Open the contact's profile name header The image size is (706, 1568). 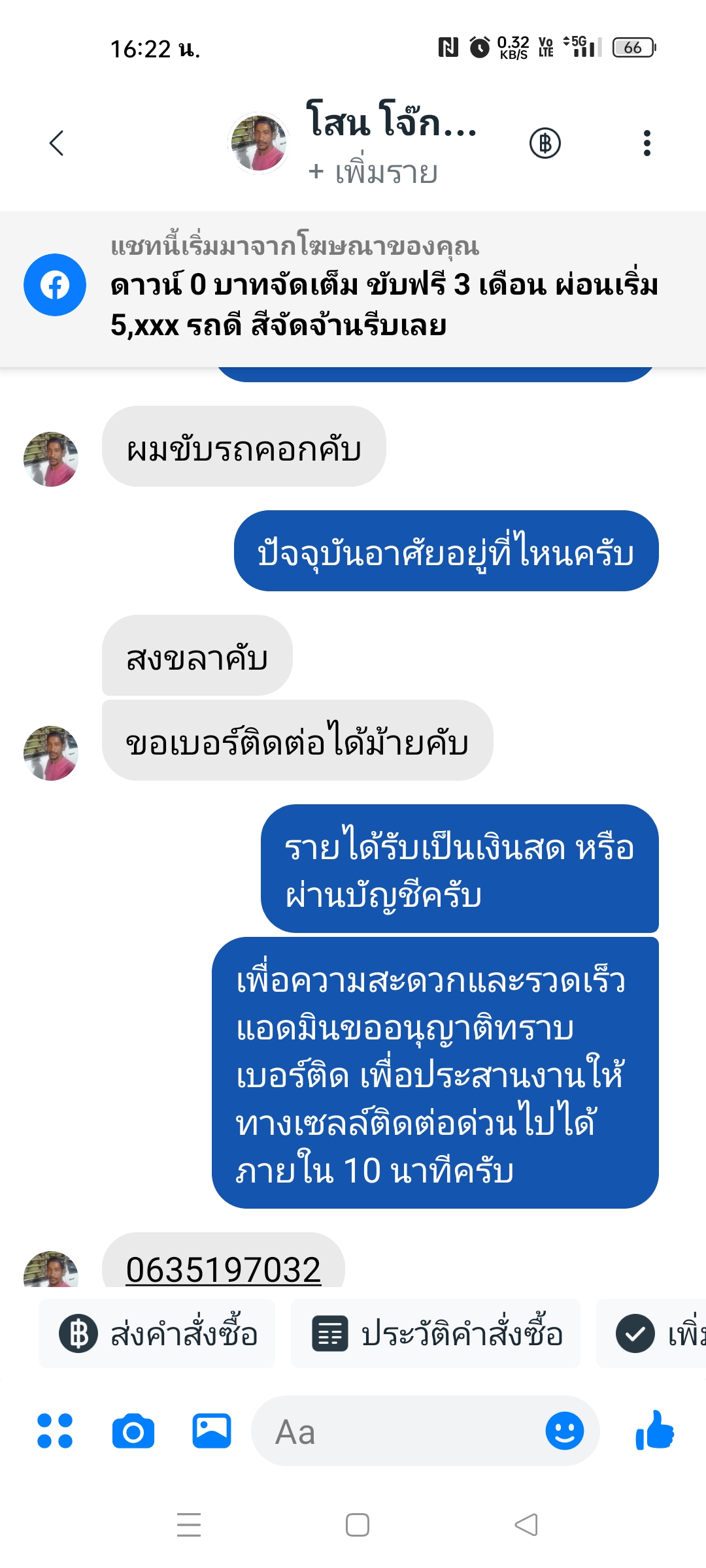tap(391, 122)
